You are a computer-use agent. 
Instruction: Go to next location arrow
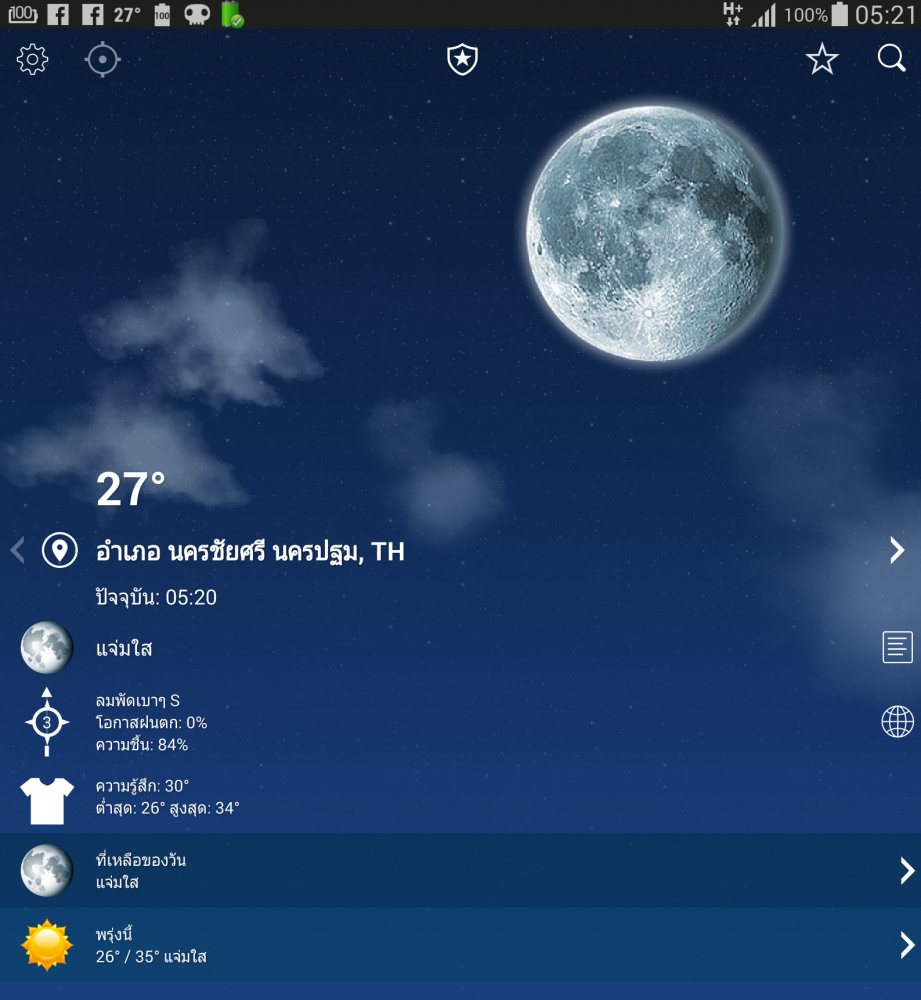(x=896, y=550)
